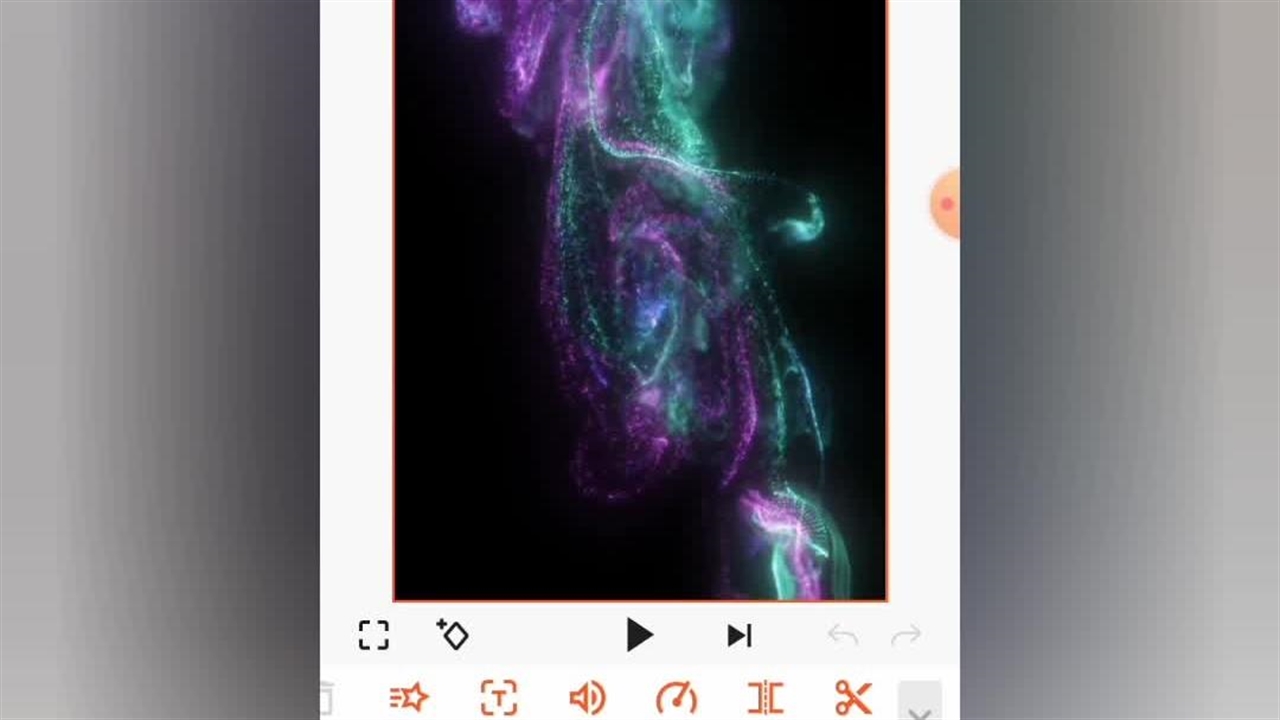Play the video preview
The image size is (1280, 720).
[639, 635]
